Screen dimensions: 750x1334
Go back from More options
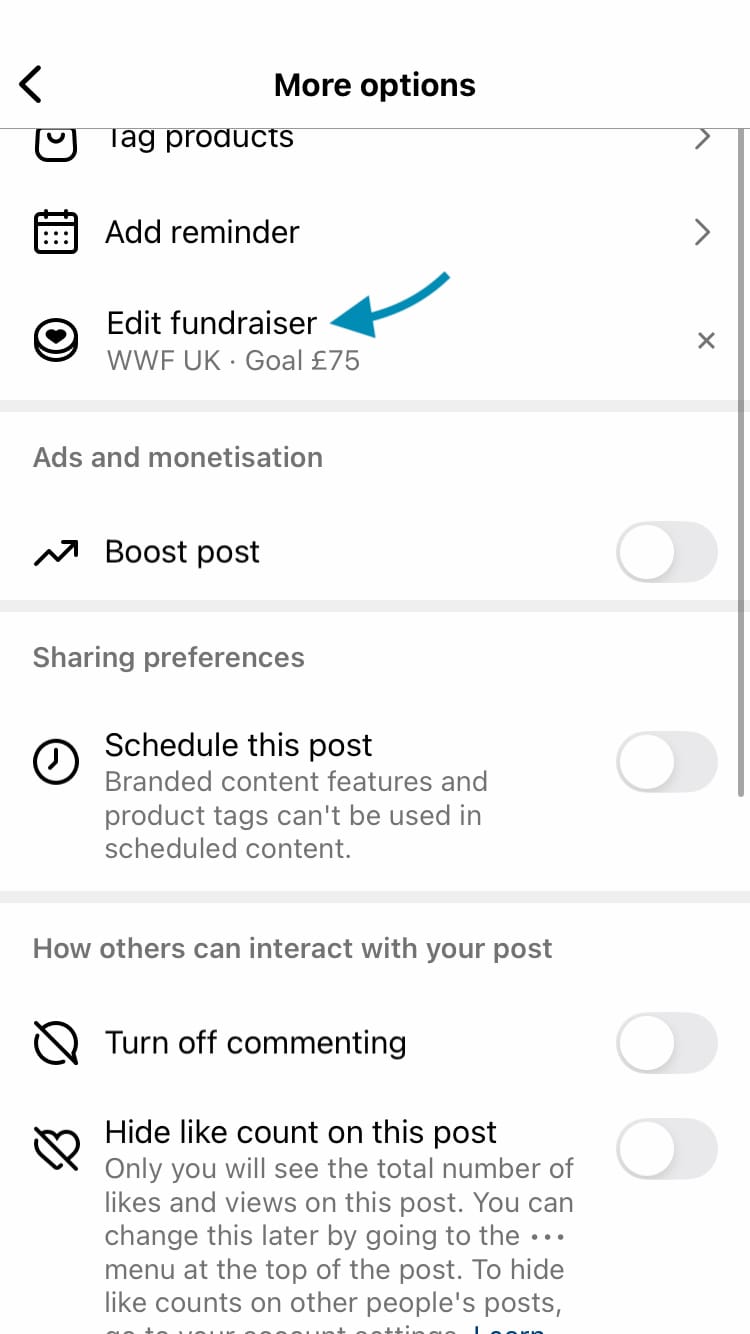tap(32, 85)
